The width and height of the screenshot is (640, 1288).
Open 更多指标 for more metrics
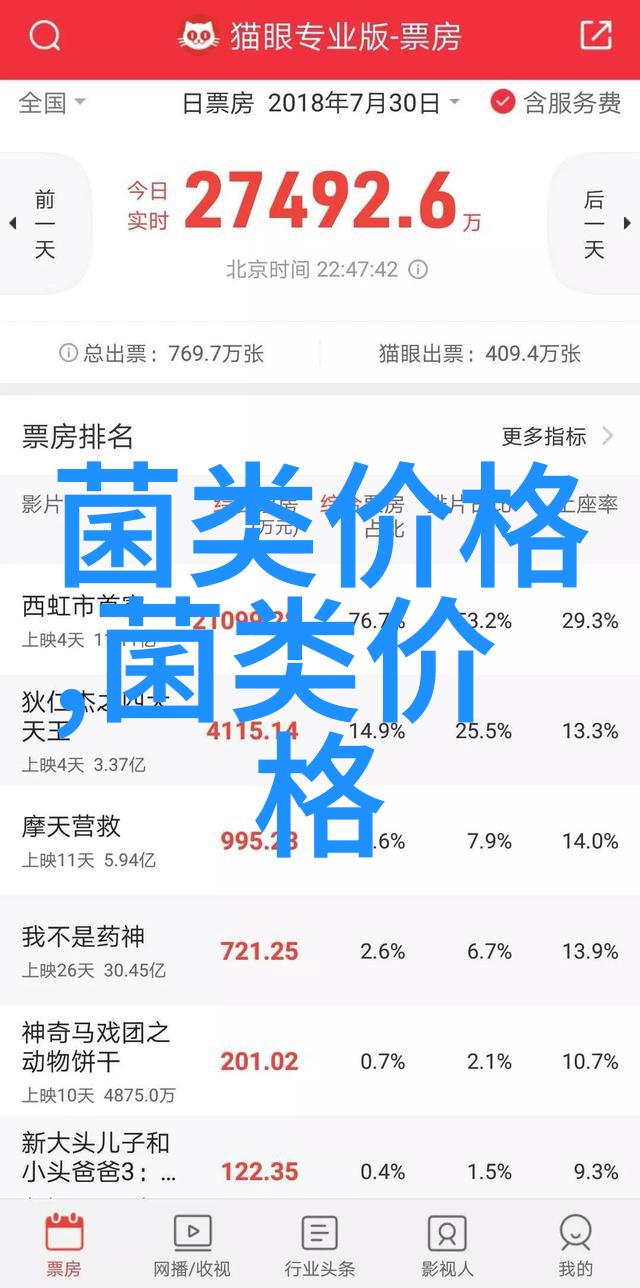point(558,436)
